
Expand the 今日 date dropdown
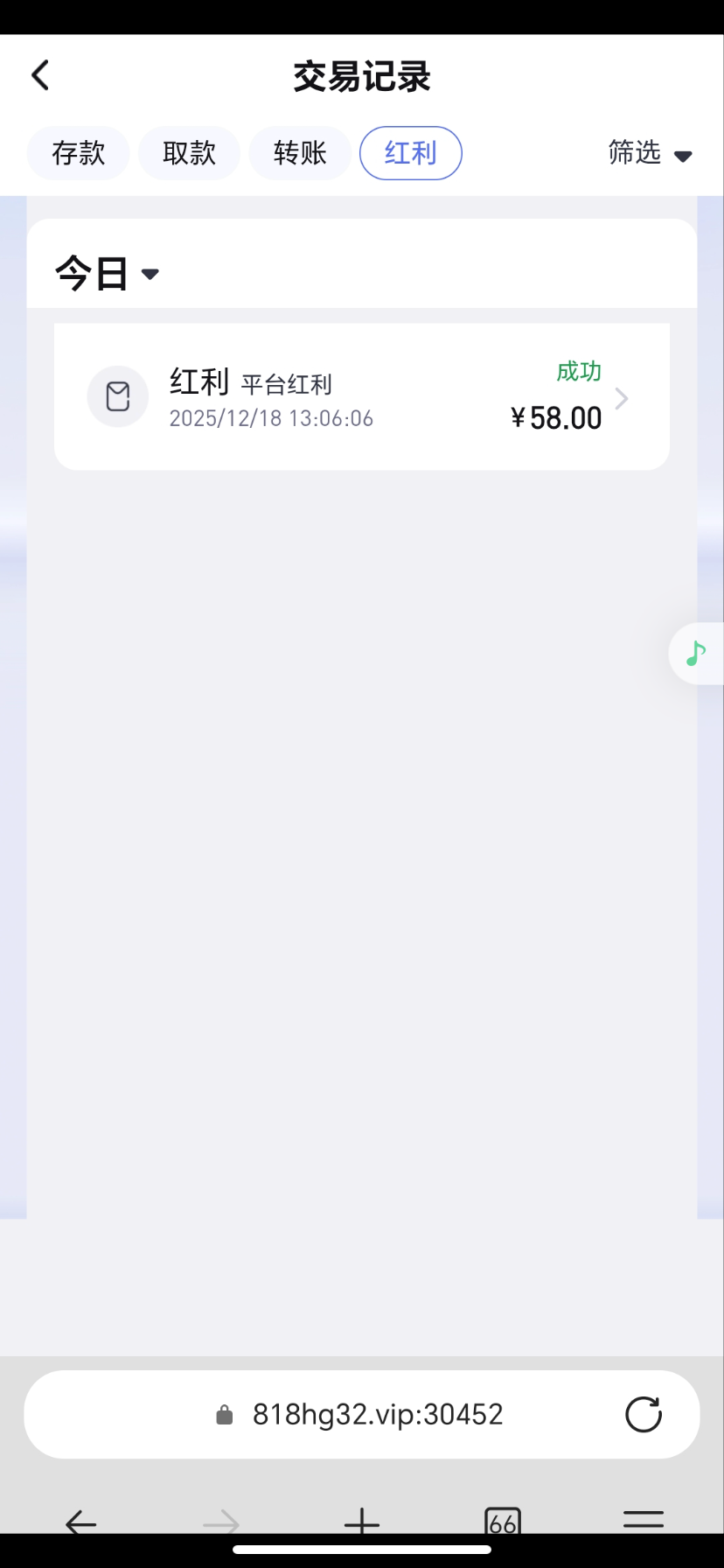coord(107,273)
